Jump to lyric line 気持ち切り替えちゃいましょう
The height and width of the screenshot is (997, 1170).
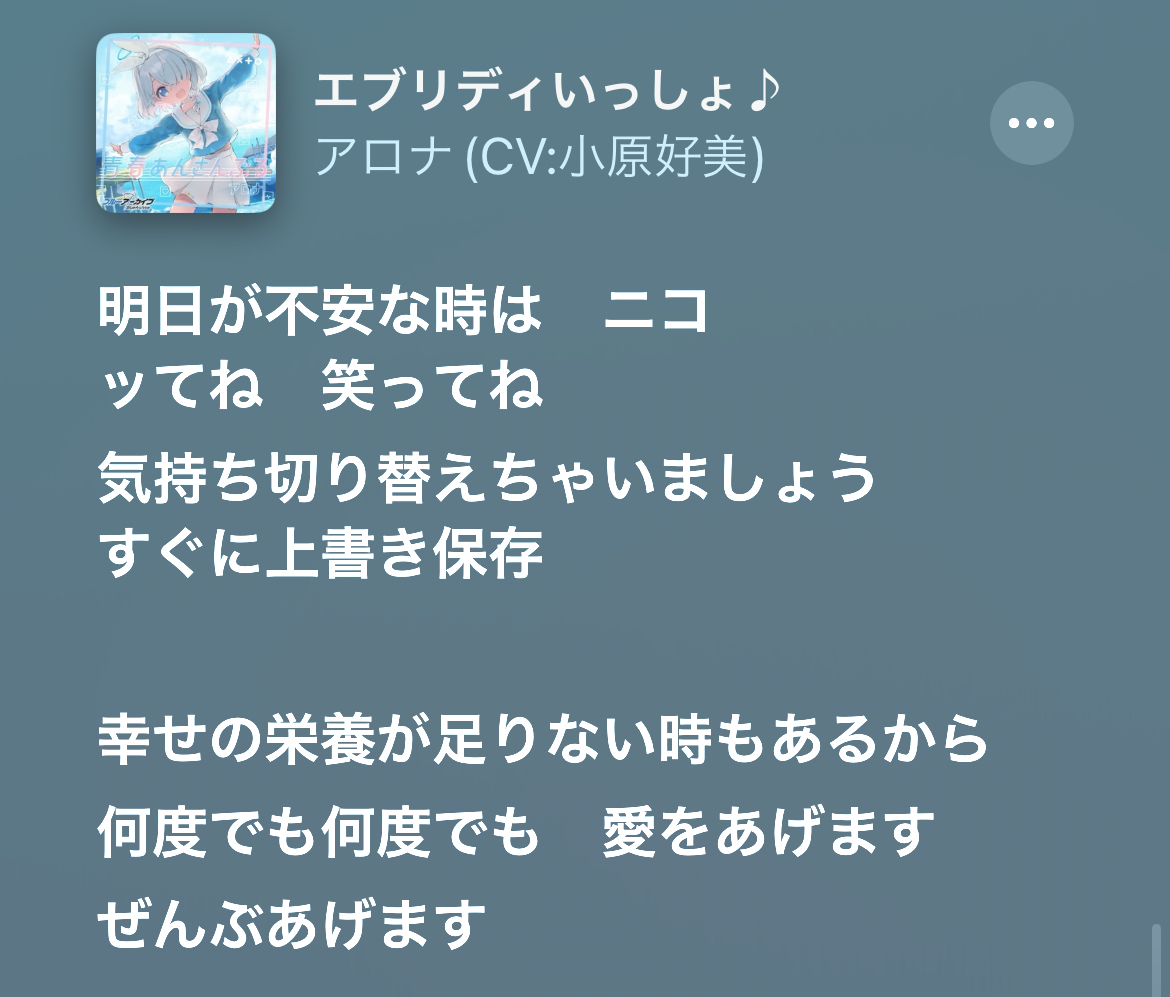coord(487,477)
